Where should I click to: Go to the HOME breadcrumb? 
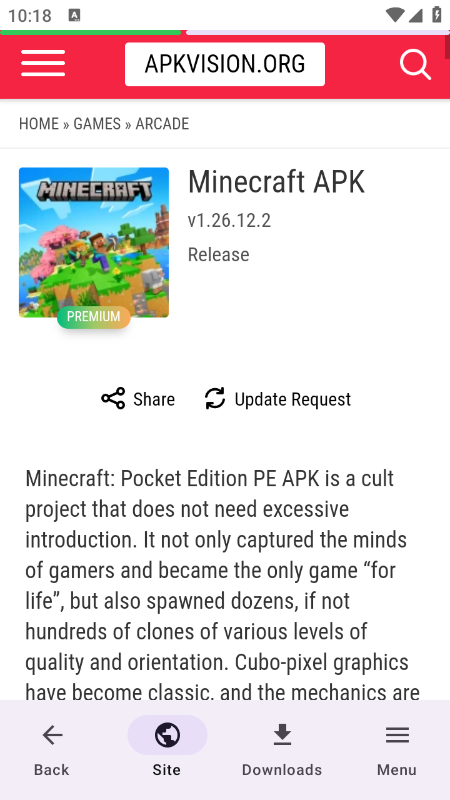click(39, 124)
